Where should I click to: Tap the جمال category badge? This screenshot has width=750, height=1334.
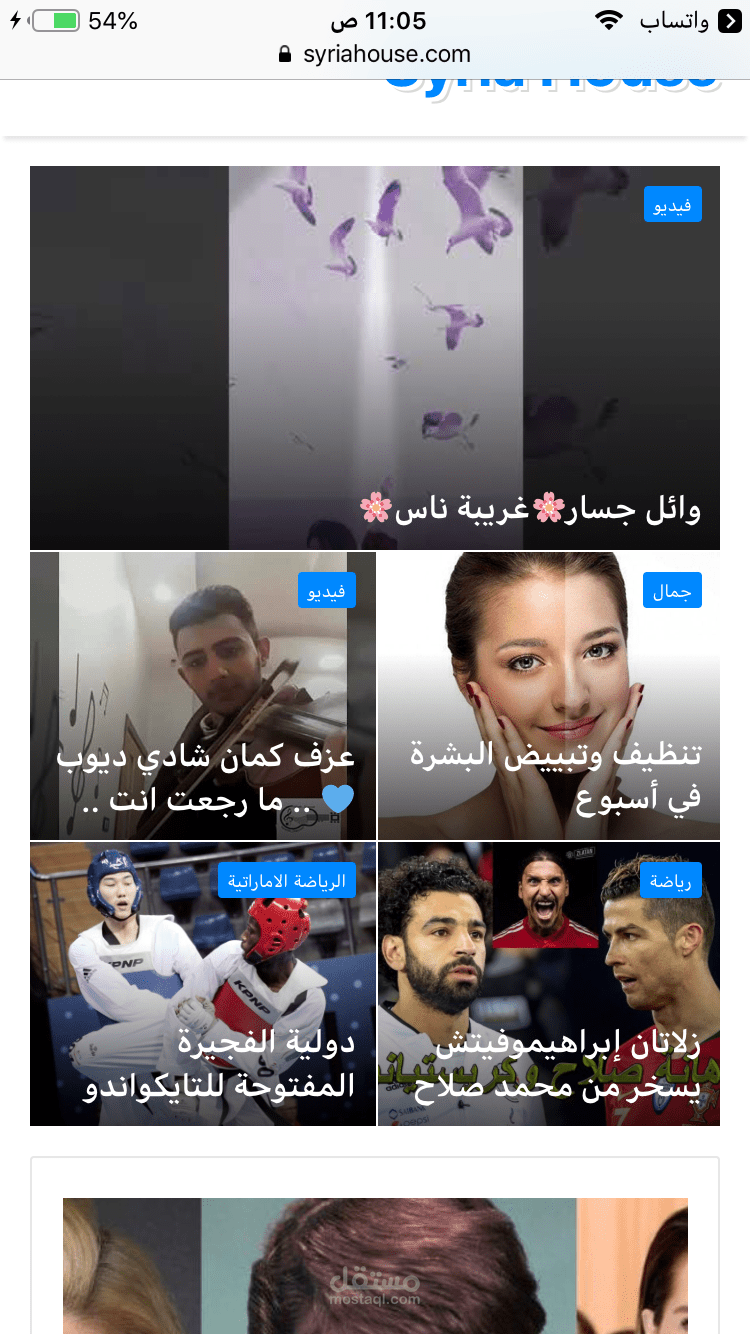pyautogui.click(x=672, y=590)
